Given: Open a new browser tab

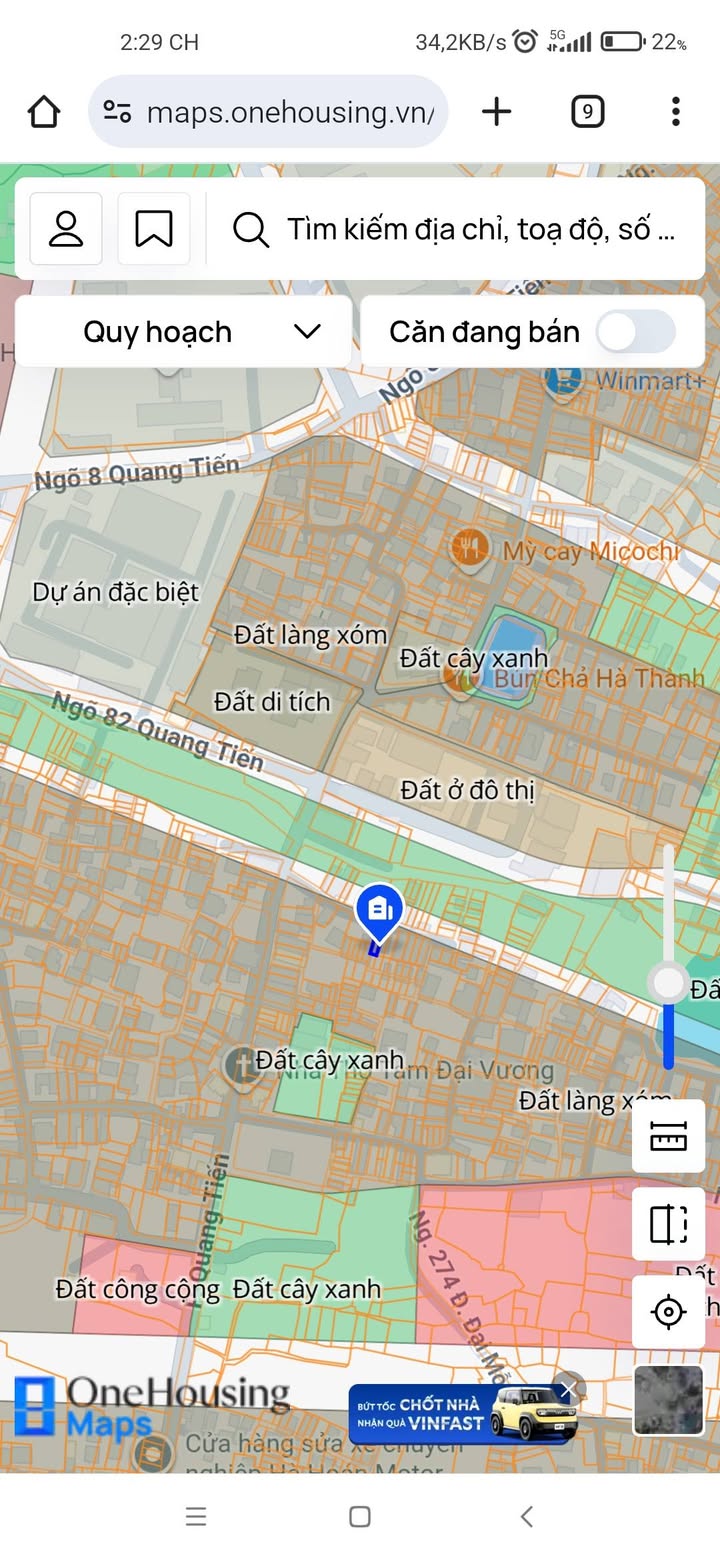Looking at the screenshot, I should coord(496,112).
